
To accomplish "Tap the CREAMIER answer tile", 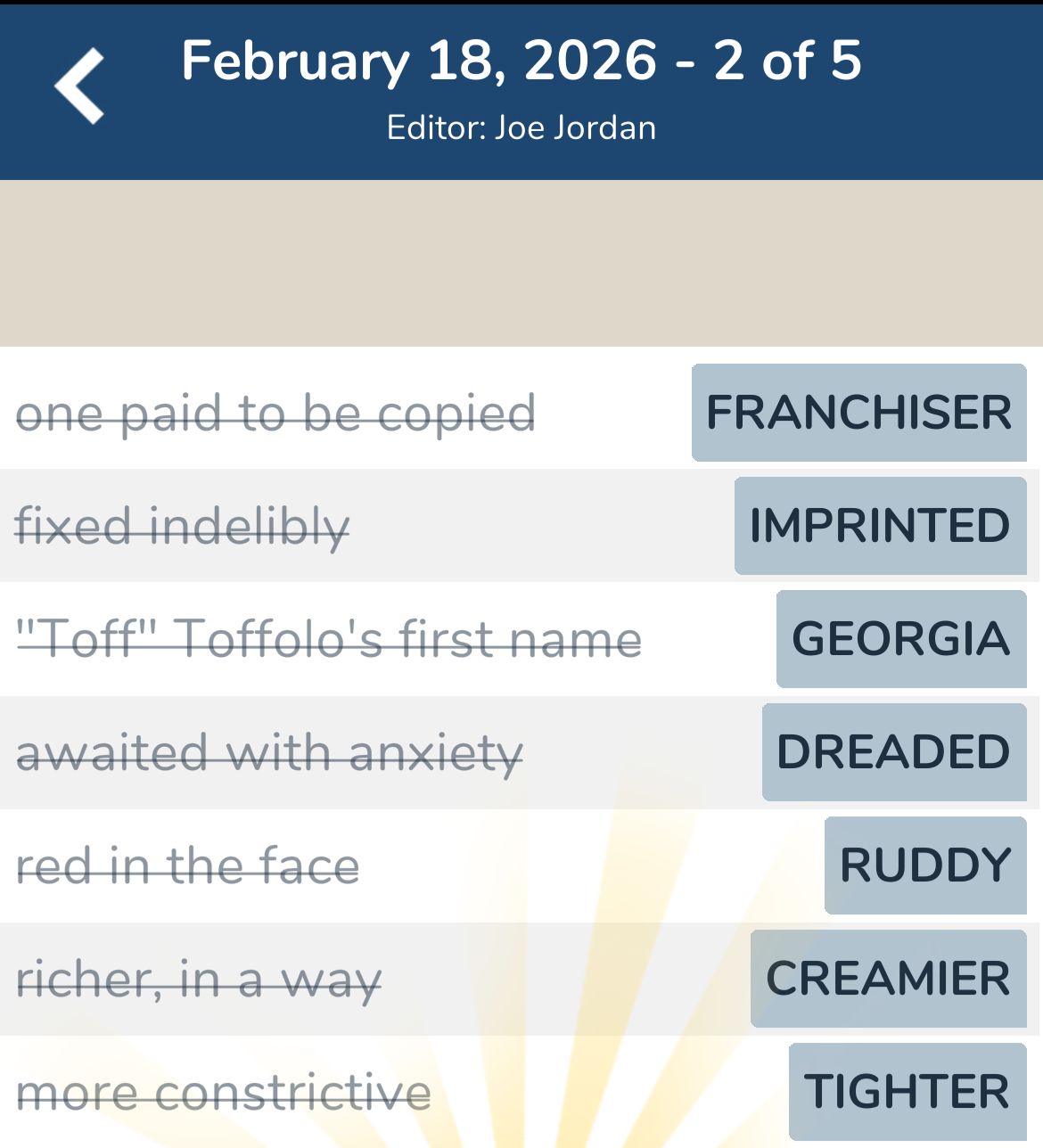I will 888,978.
